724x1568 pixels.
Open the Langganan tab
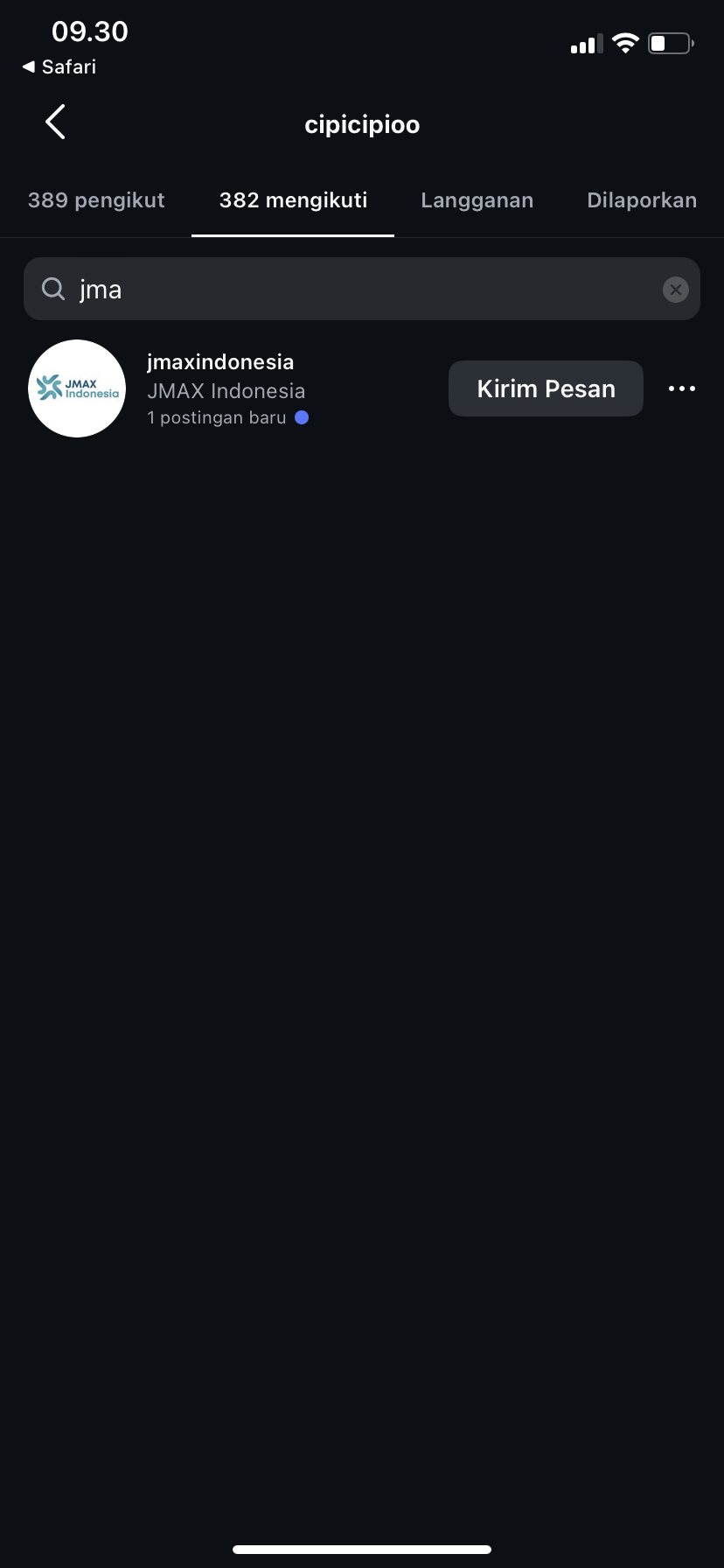pyautogui.click(x=477, y=200)
